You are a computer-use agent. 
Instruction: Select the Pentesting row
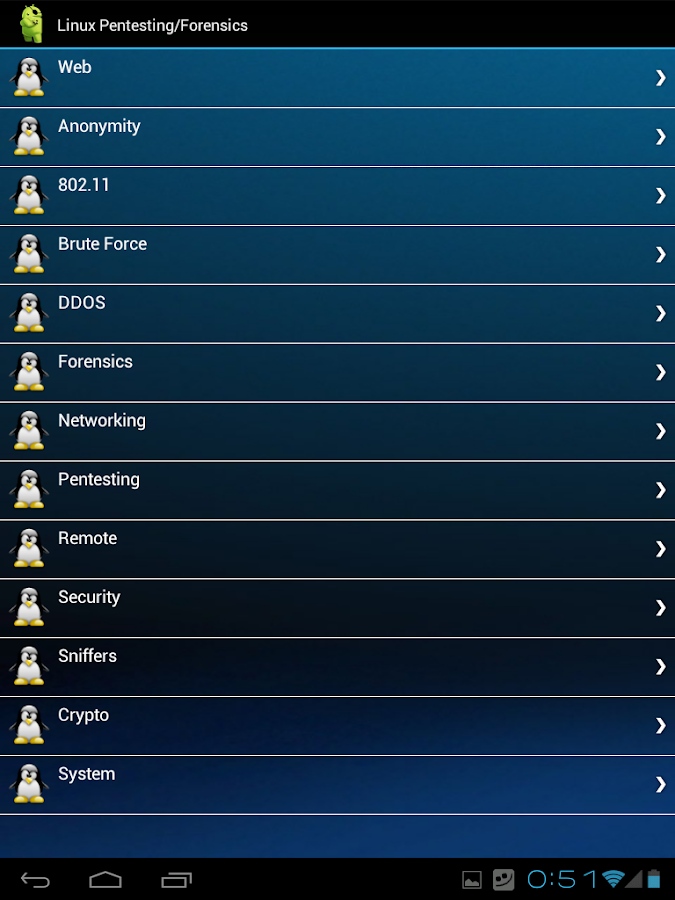337,491
